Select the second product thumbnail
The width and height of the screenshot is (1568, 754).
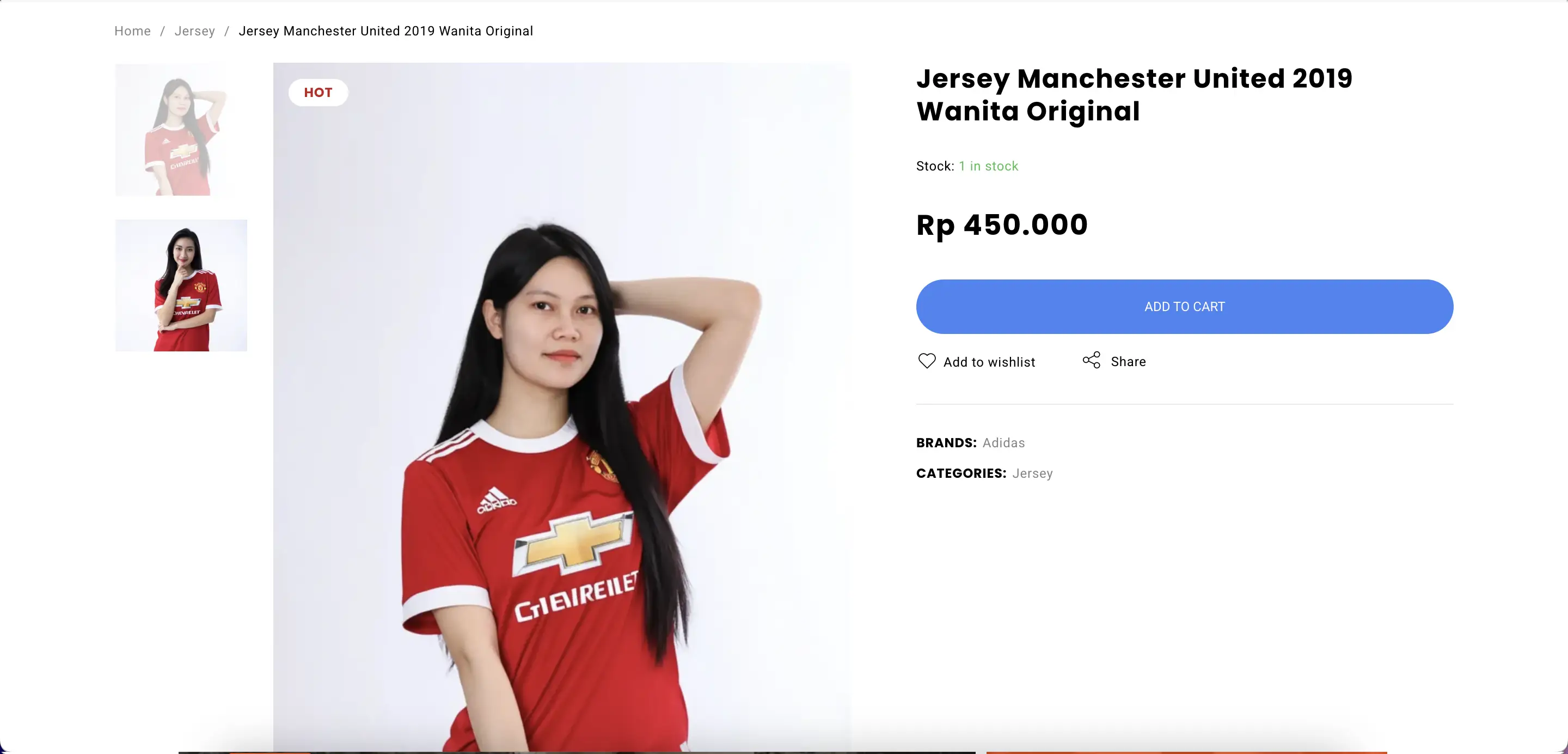[181, 285]
